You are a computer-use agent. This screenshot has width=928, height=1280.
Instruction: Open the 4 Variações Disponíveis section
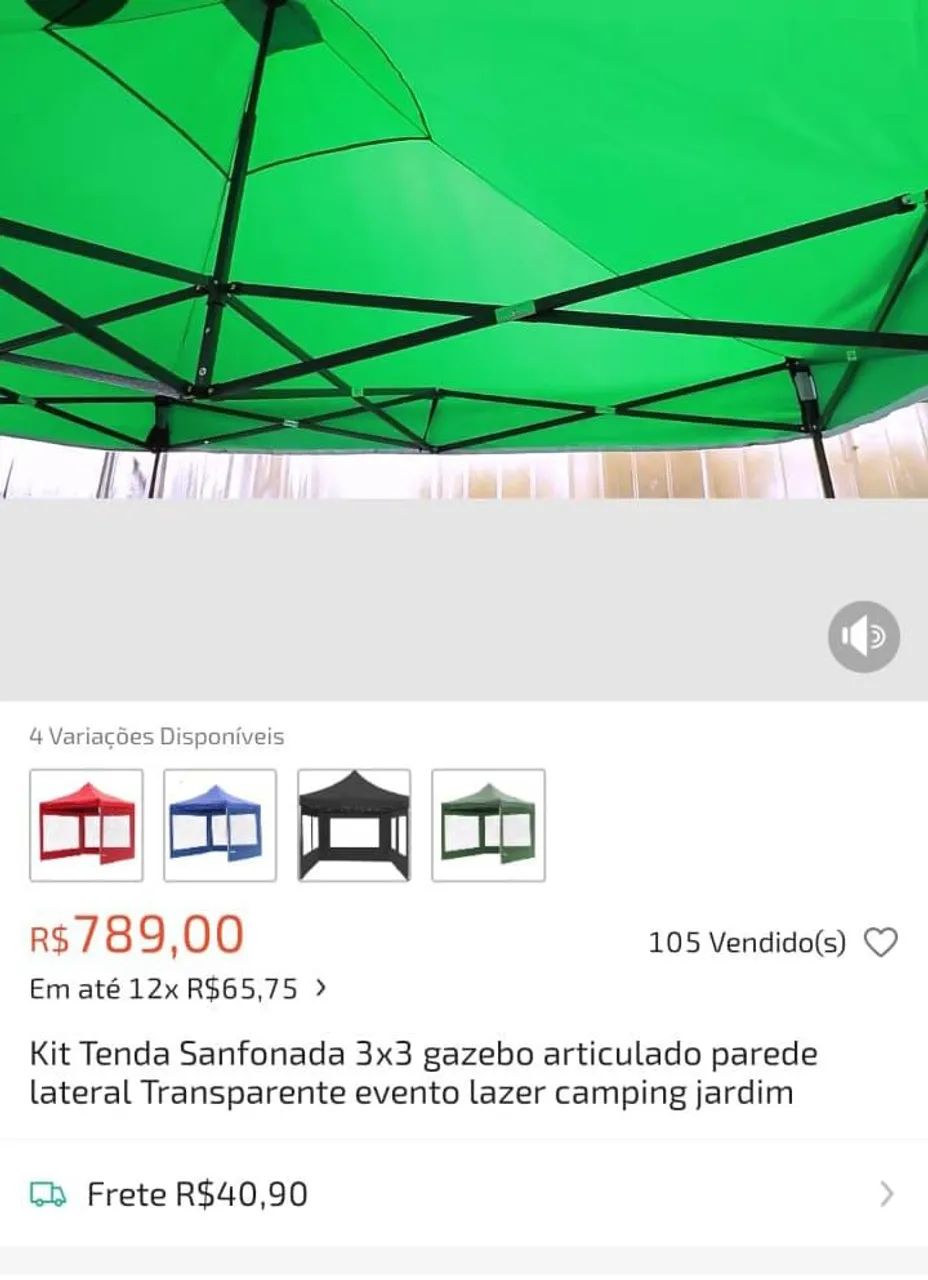(156, 736)
